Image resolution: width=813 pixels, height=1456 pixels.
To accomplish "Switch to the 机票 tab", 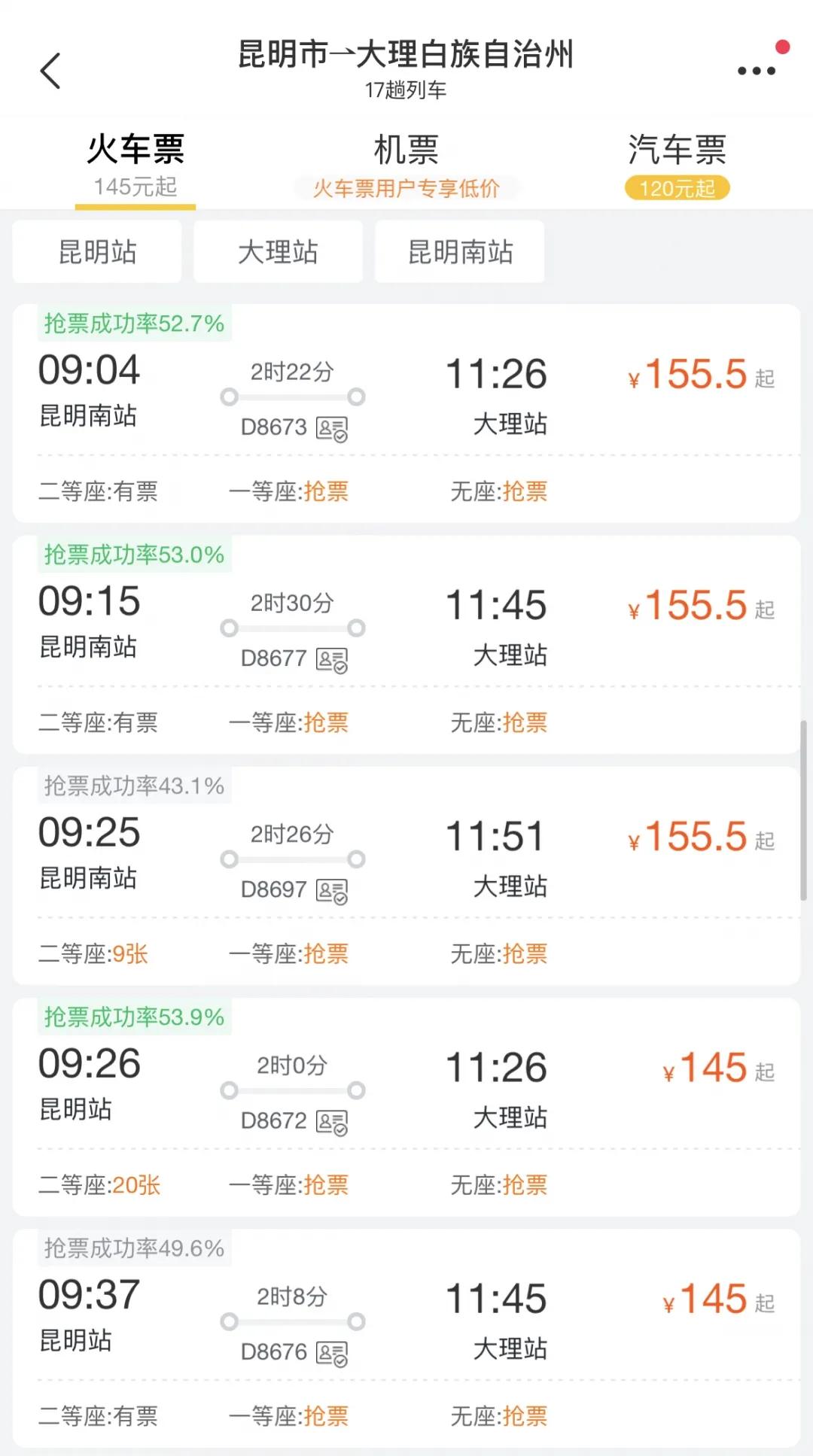I will 406,164.
